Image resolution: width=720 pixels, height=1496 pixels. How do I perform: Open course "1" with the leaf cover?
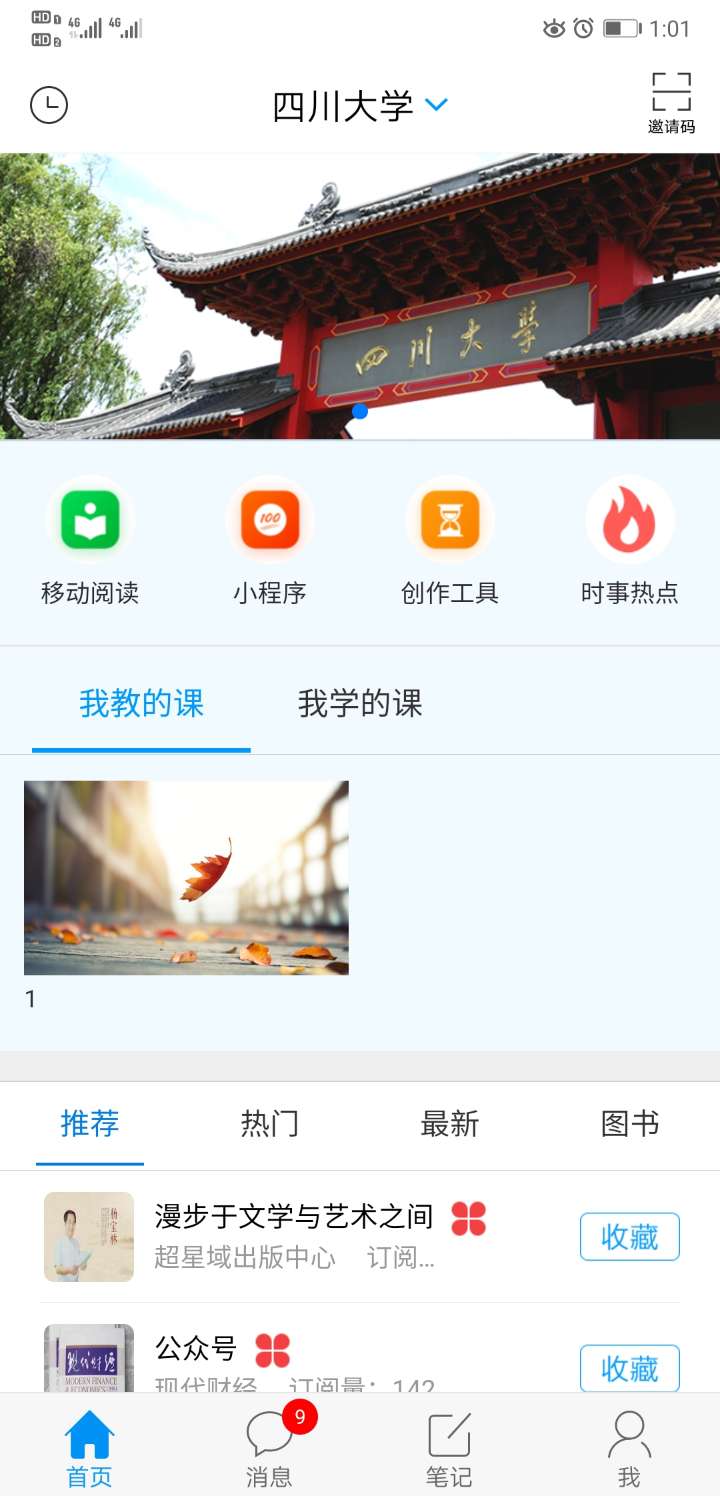click(186, 878)
